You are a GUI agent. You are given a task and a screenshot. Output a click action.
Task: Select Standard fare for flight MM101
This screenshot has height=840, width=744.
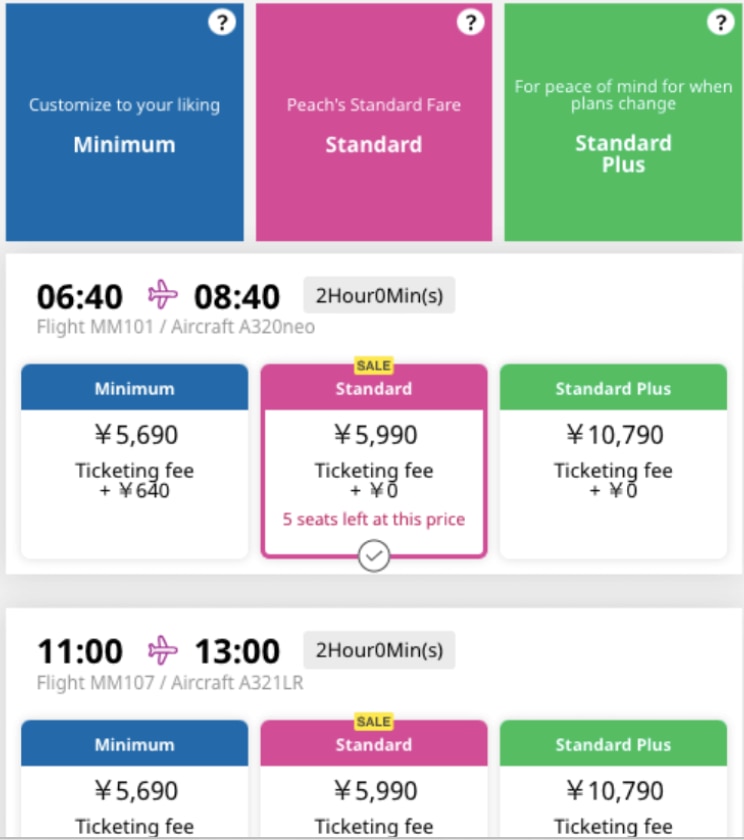point(374,461)
